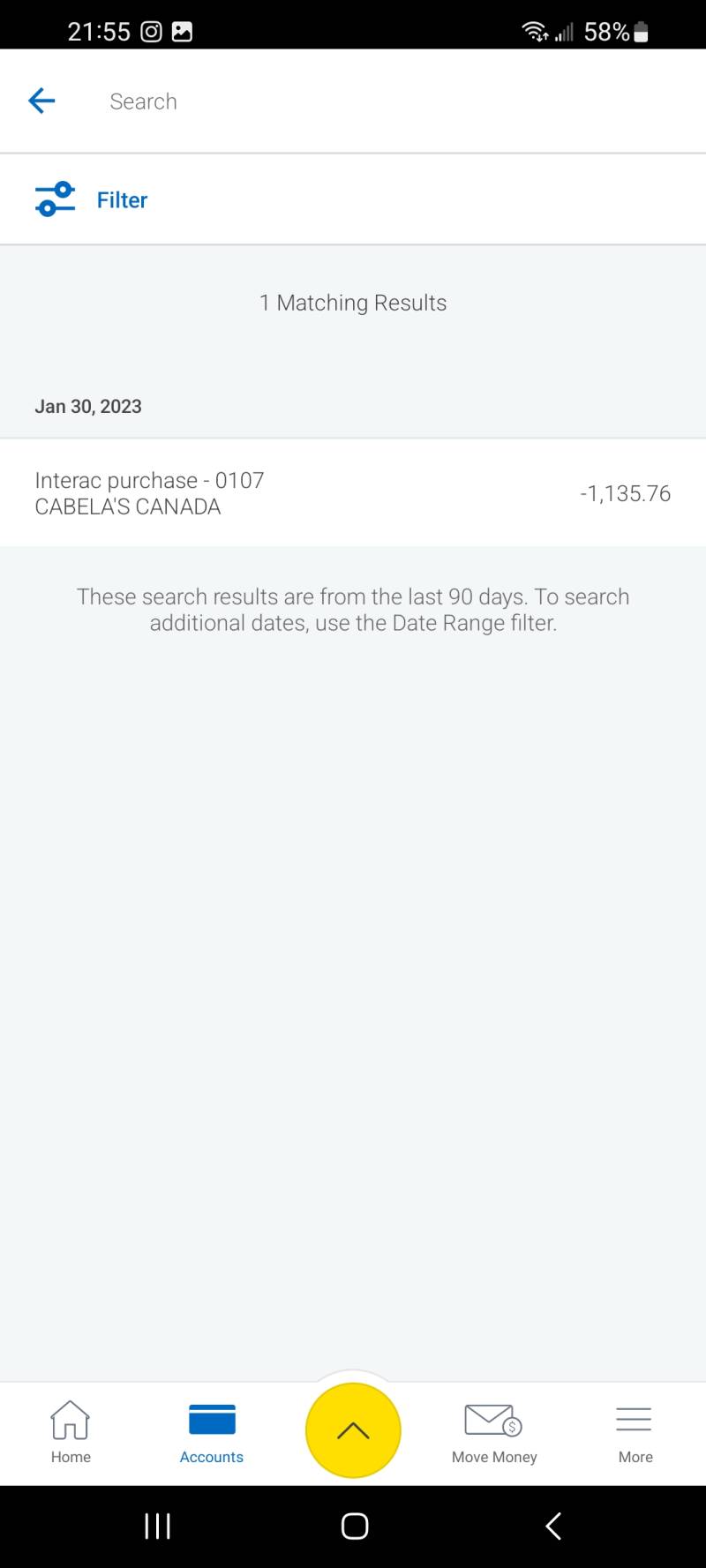Open the More menu
706x1568 pixels.
[x=635, y=1433]
